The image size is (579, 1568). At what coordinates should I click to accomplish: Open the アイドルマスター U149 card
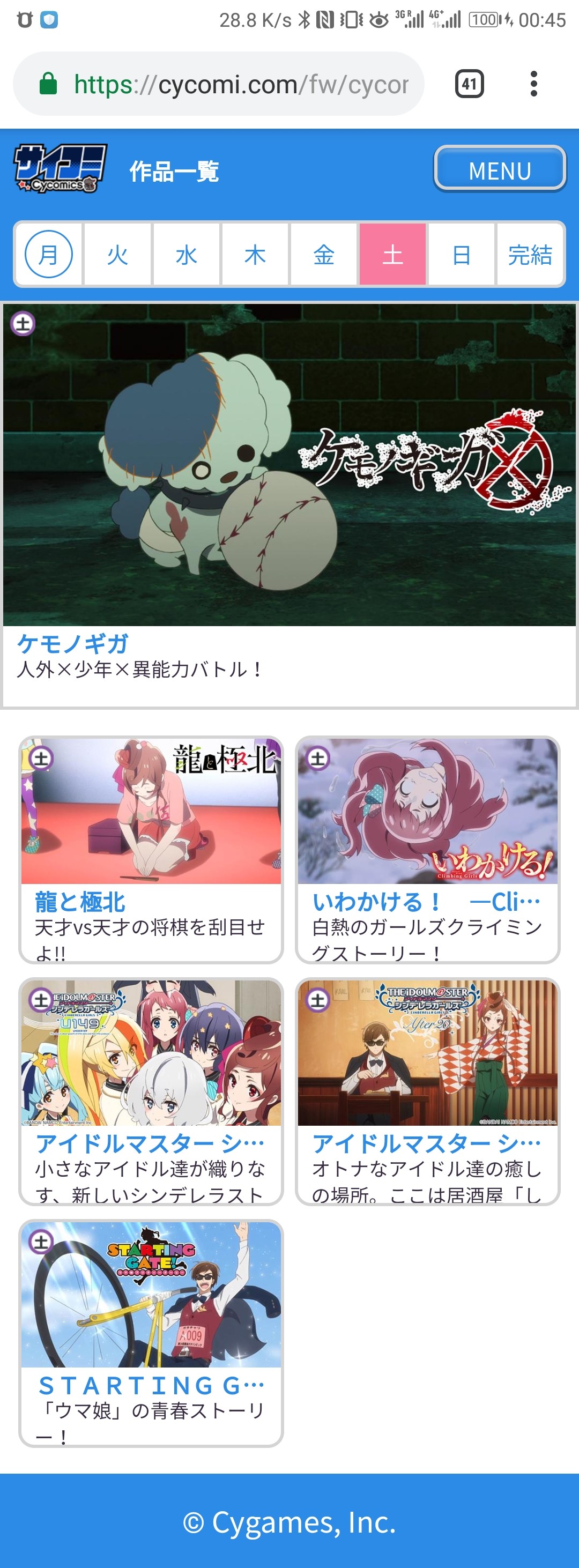tap(151, 1090)
